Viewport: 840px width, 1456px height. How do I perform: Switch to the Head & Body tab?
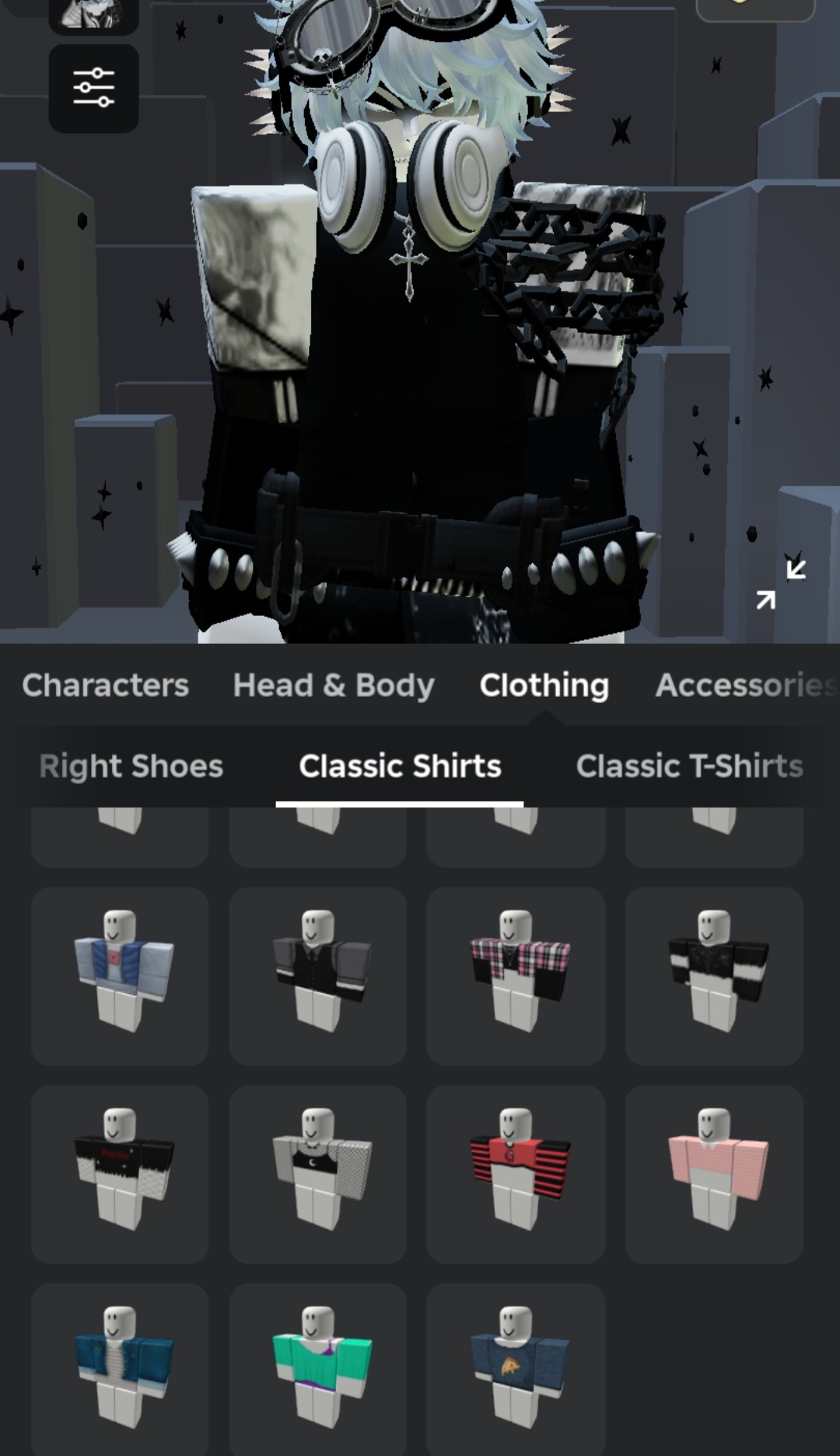tap(334, 685)
